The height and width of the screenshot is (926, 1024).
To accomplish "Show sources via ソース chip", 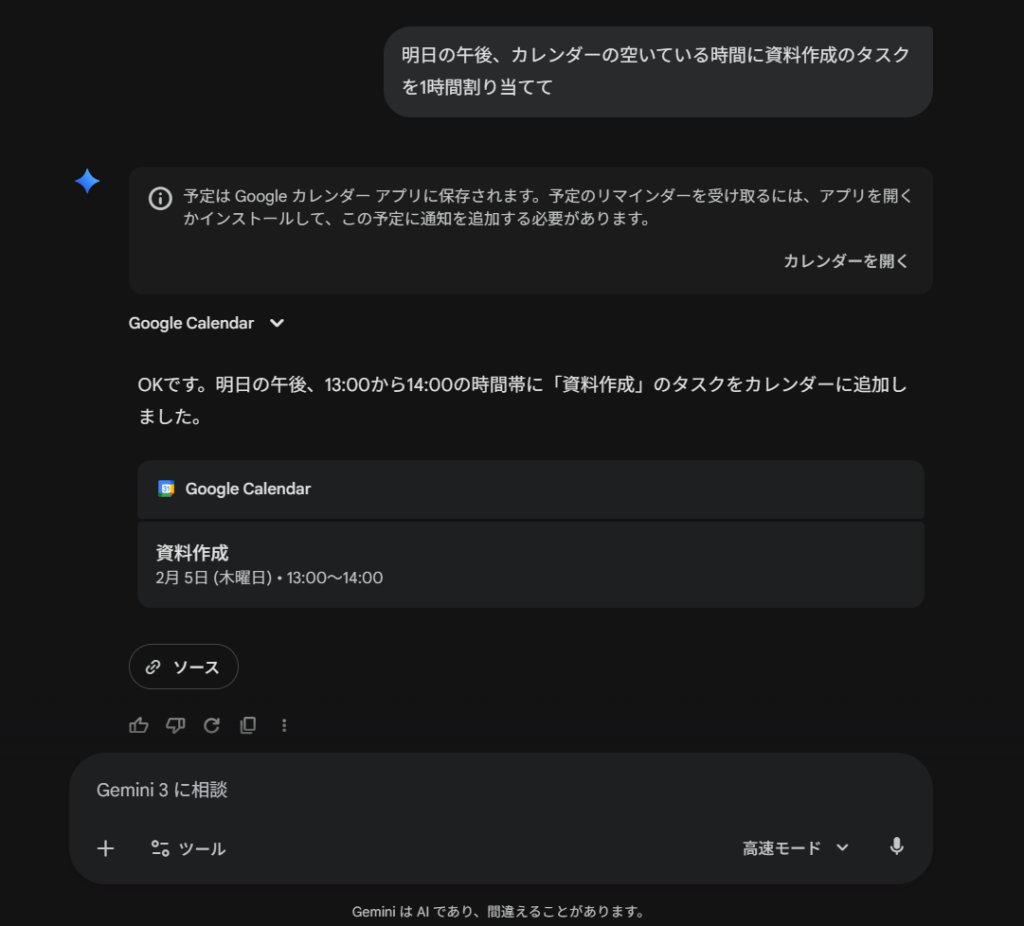I will coord(183,667).
